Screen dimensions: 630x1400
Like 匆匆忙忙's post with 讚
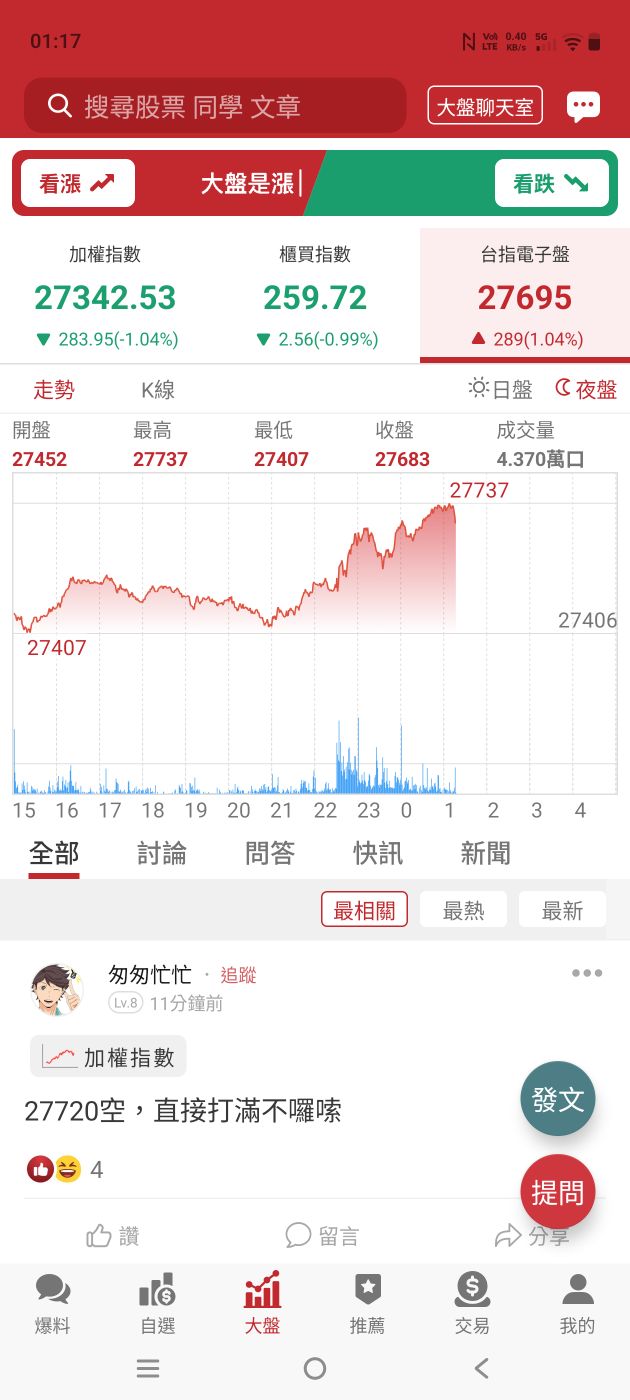coord(112,1236)
